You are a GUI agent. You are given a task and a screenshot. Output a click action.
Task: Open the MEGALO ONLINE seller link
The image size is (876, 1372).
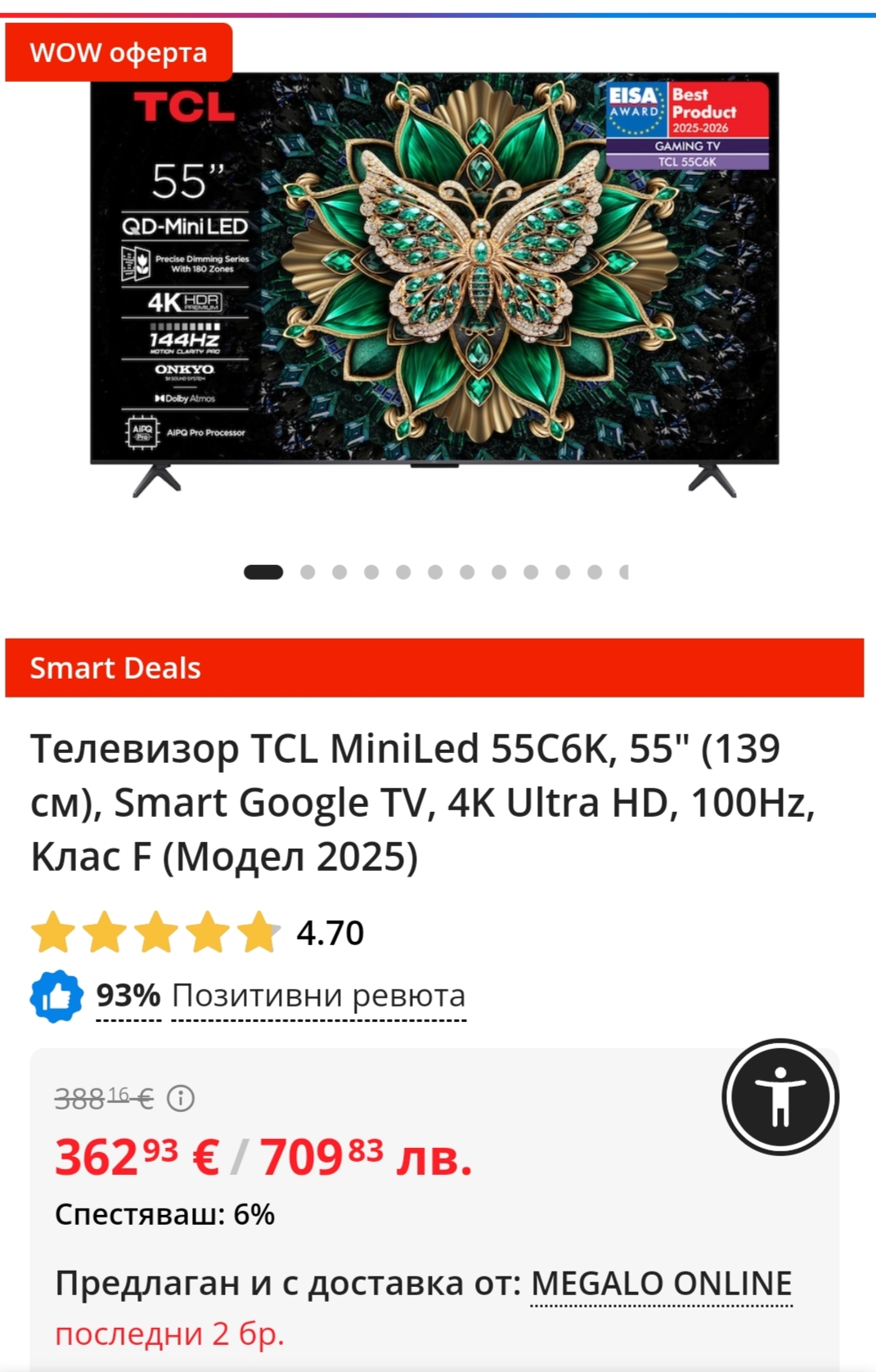661,1284
